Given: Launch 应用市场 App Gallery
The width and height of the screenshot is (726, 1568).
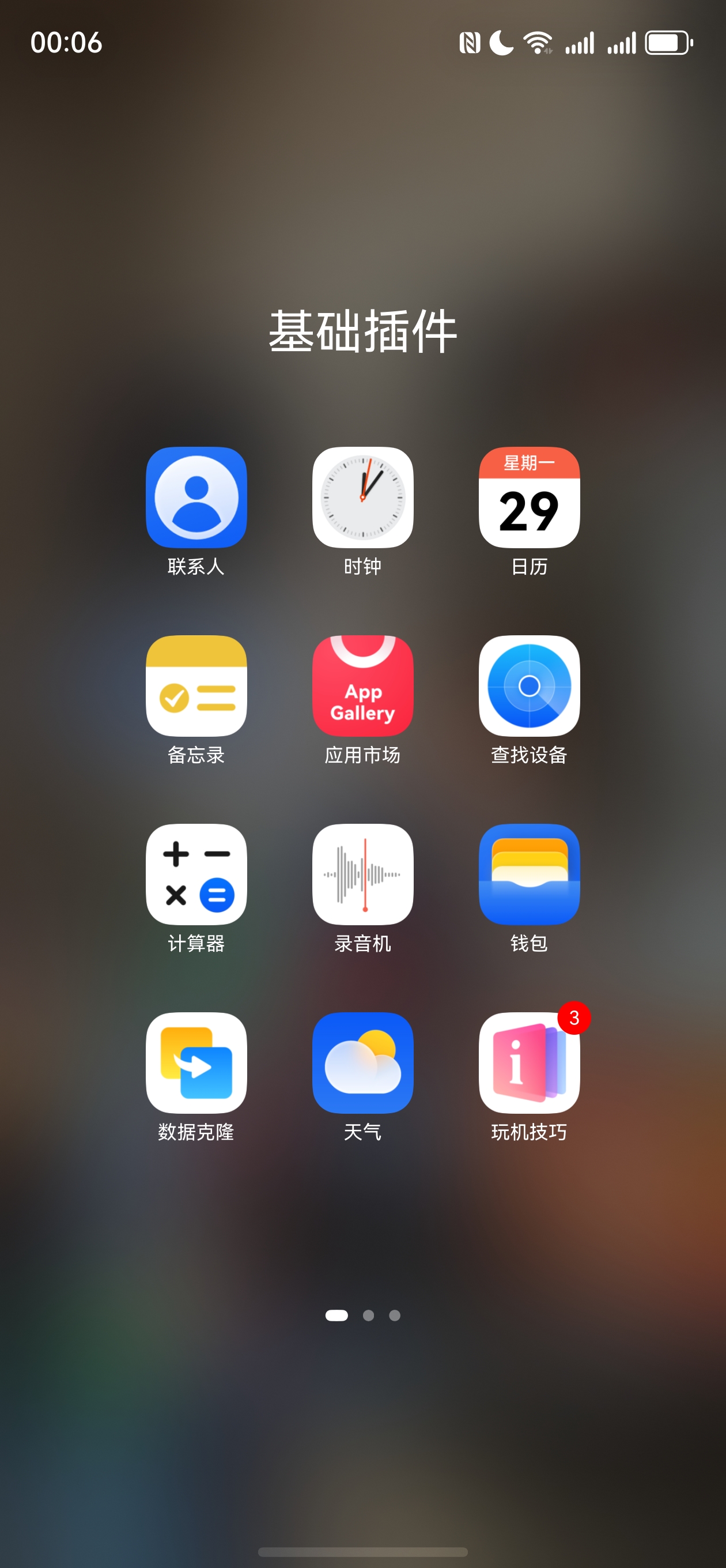Looking at the screenshot, I should coord(362,686).
